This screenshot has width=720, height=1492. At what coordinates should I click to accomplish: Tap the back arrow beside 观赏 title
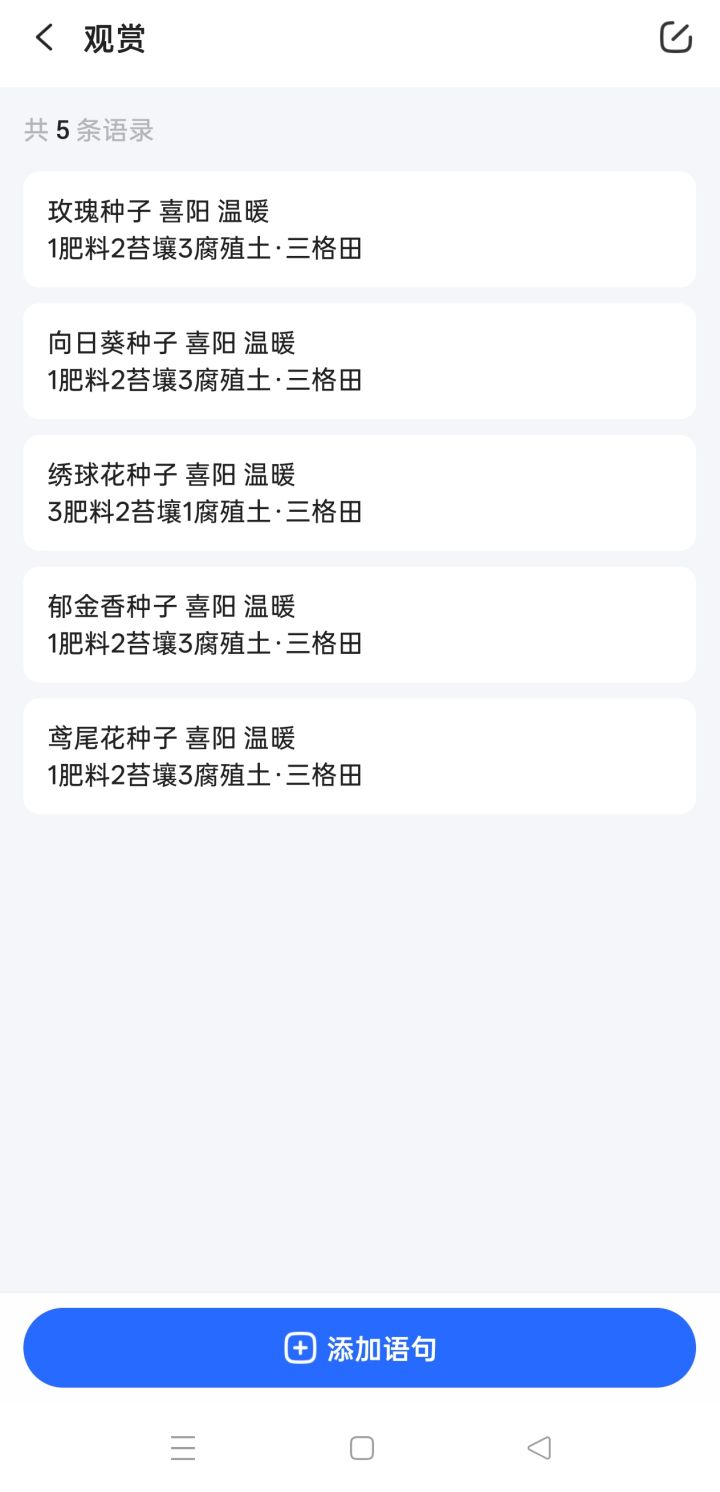[43, 37]
